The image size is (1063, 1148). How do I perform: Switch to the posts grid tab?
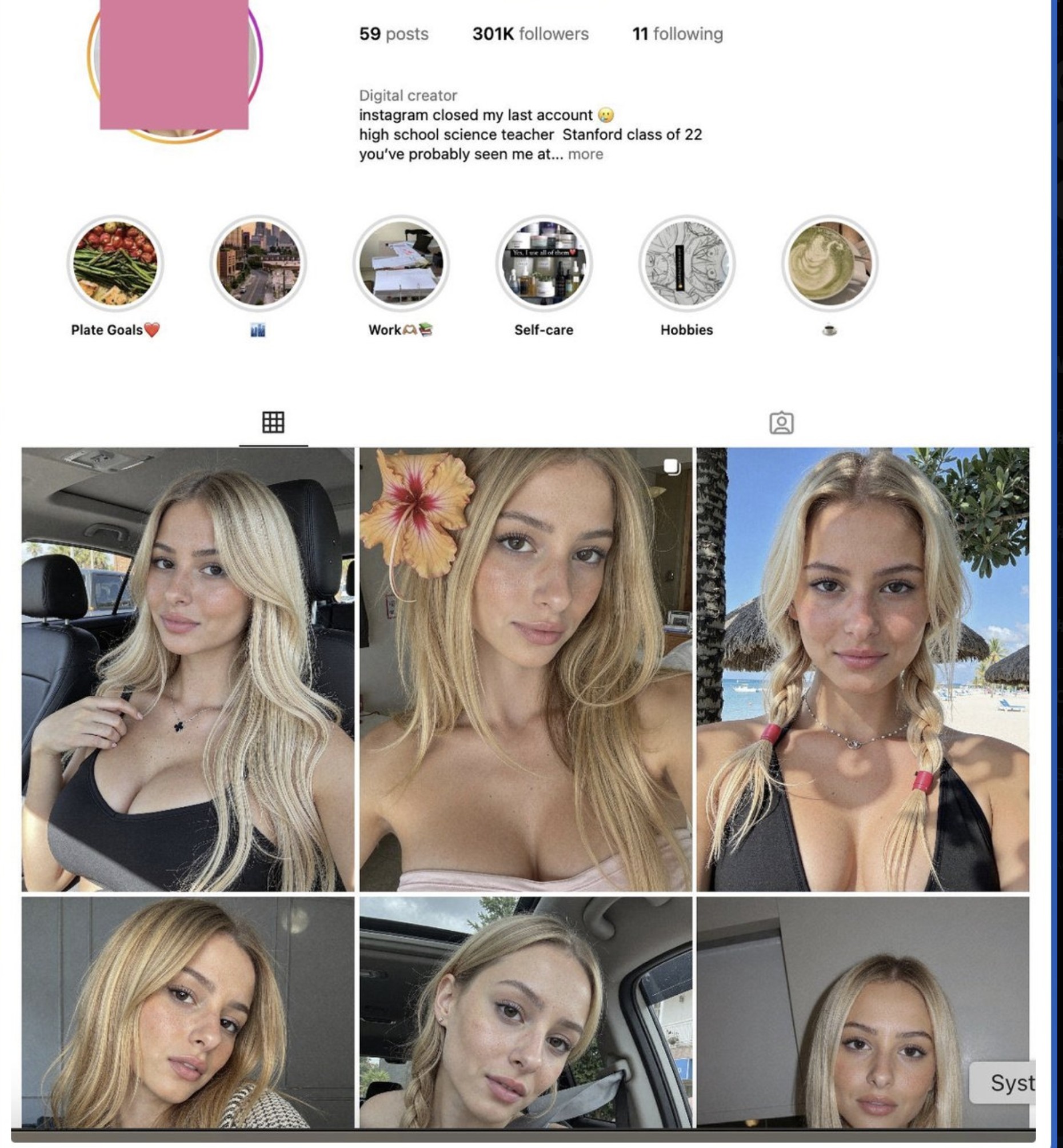coord(273,422)
